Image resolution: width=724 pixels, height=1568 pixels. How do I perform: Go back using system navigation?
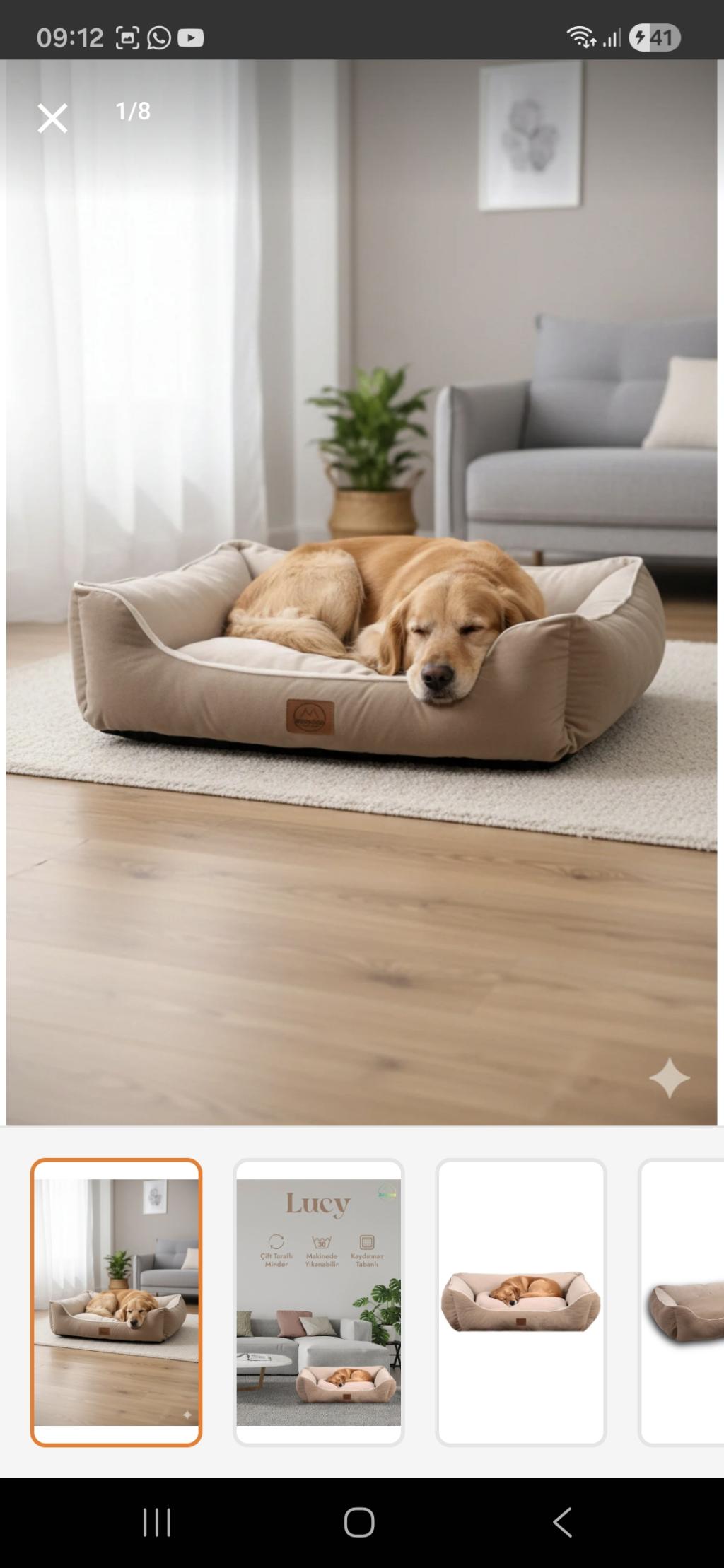click(562, 1522)
